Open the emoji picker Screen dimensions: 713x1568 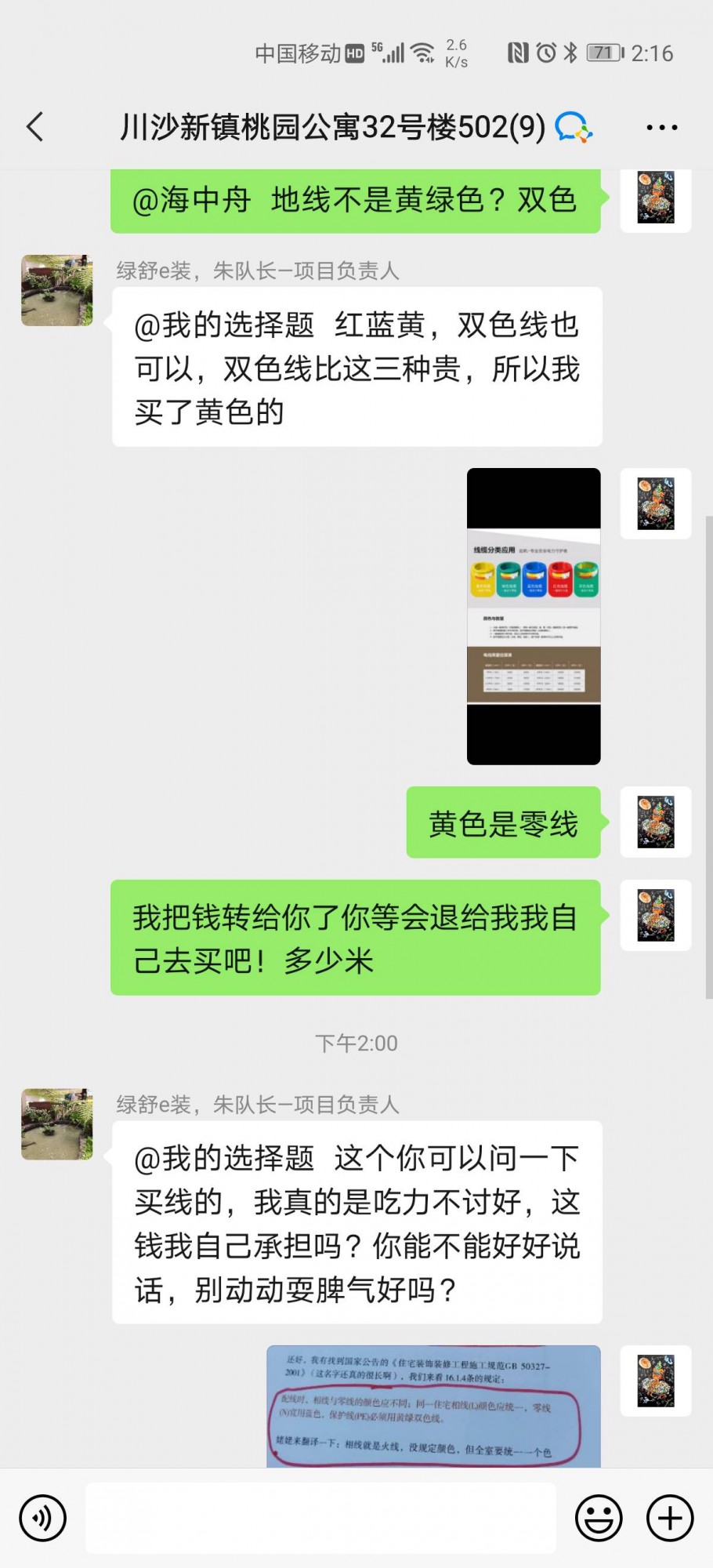[x=599, y=1518]
